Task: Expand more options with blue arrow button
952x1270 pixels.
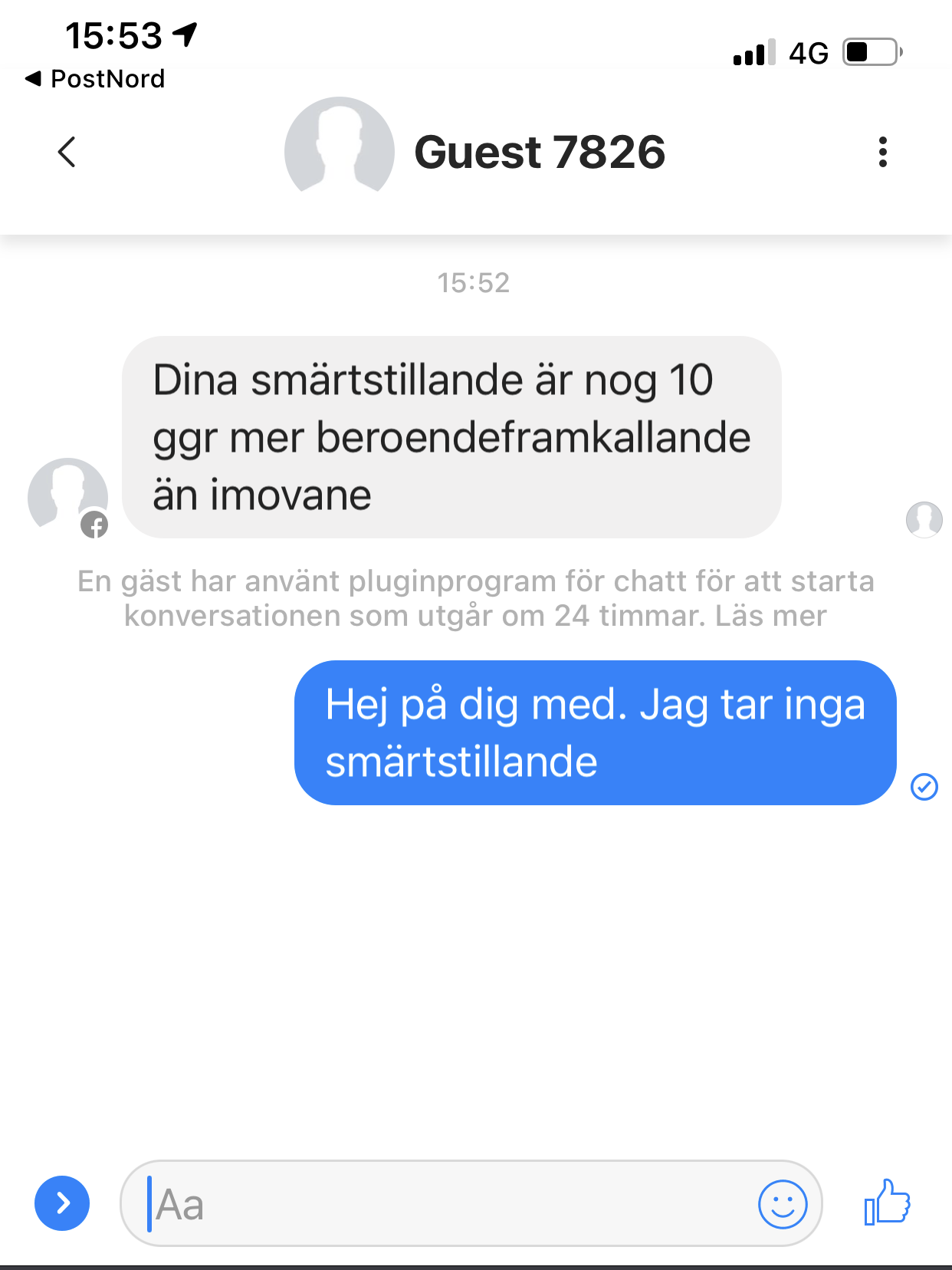Action: coord(62,1203)
